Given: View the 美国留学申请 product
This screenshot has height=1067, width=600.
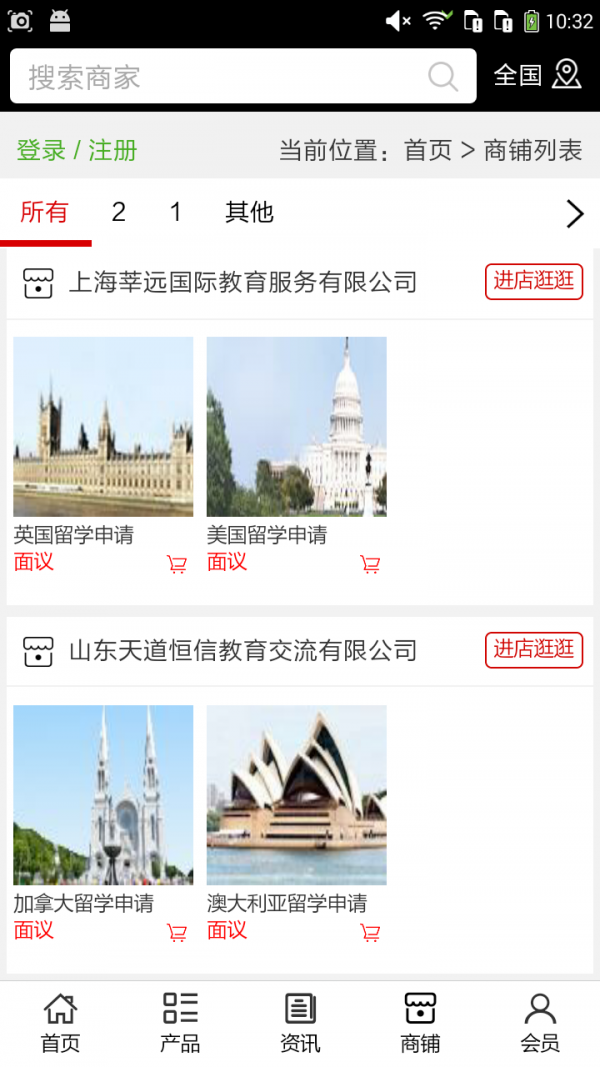Looking at the screenshot, I should [x=296, y=427].
